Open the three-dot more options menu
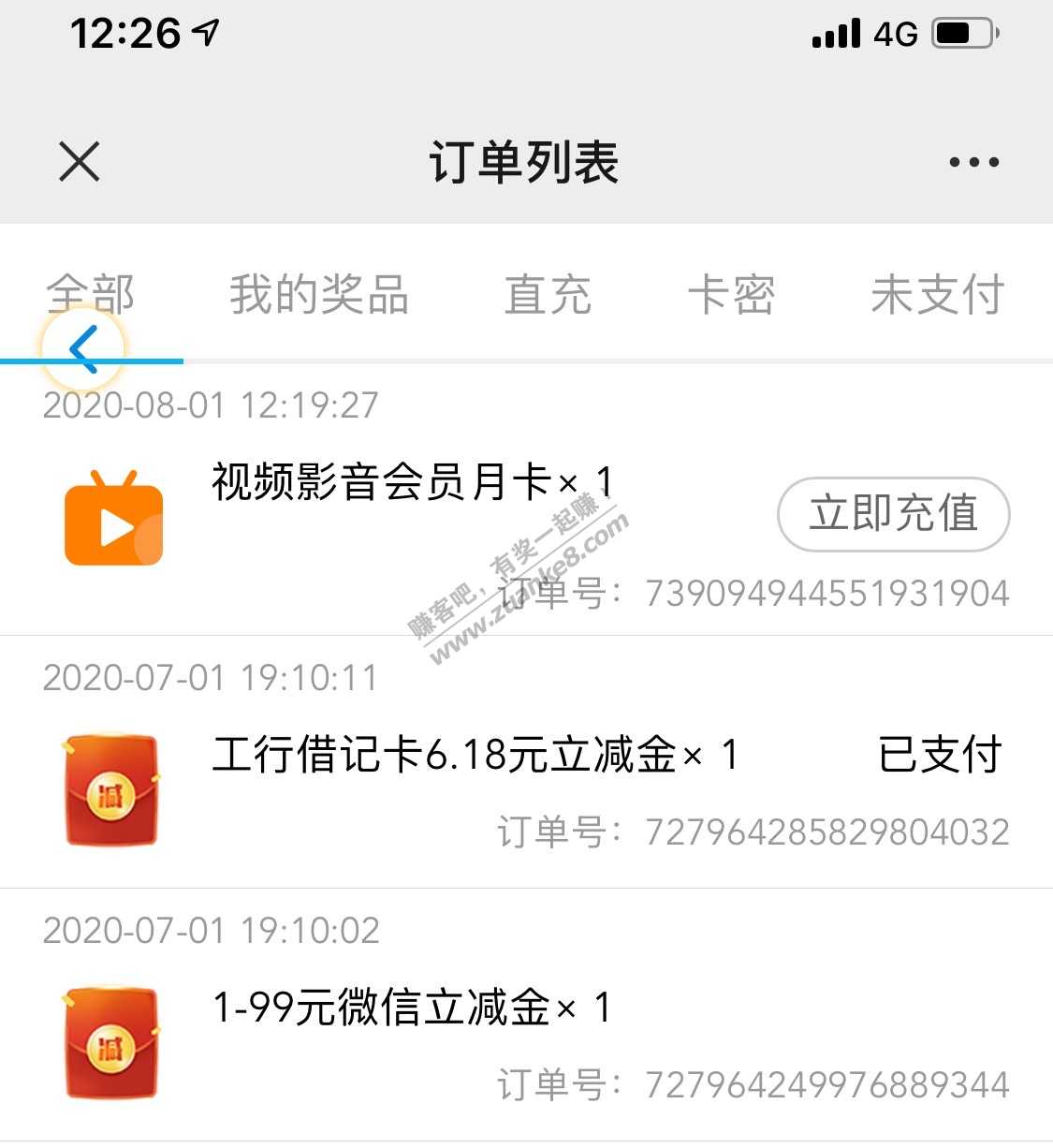Image resolution: width=1053 pixels, height=1148 pixels. pos(973,162)
